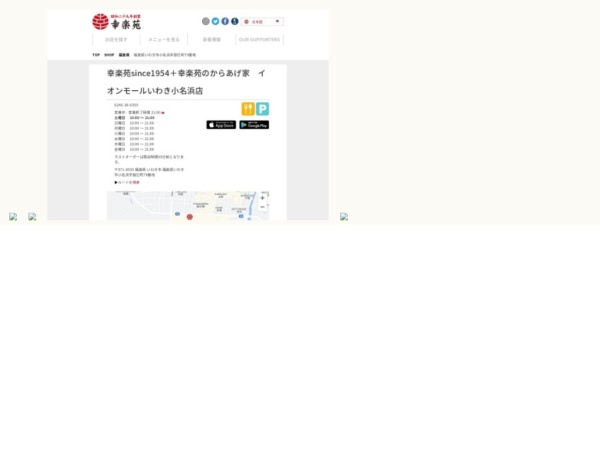
Task: Zoom out on the map
Action: tap(263, 207)
